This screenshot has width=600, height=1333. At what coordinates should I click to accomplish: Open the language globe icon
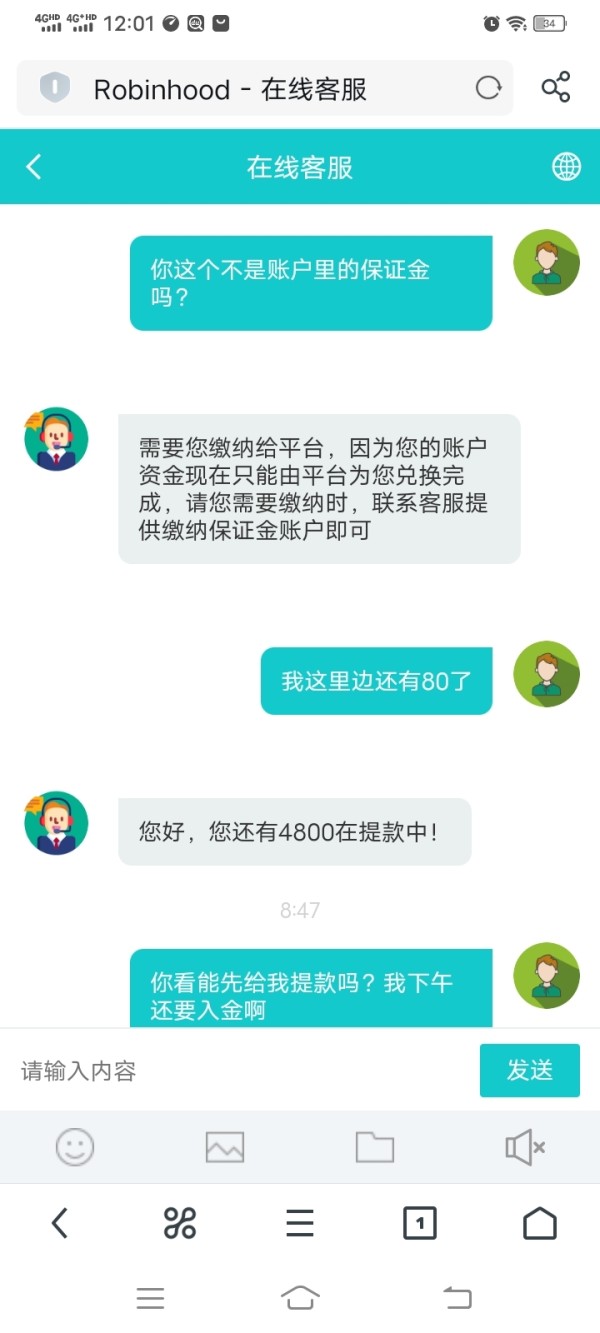point(566,166)
